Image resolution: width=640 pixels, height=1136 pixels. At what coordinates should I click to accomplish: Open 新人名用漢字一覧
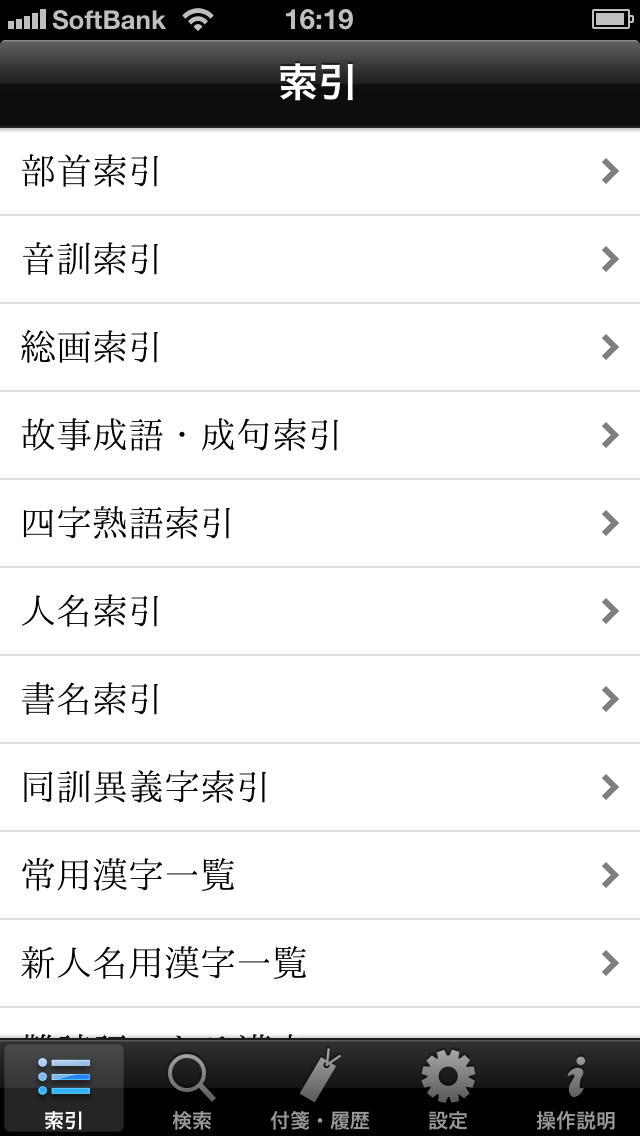(x=320, y=964)
